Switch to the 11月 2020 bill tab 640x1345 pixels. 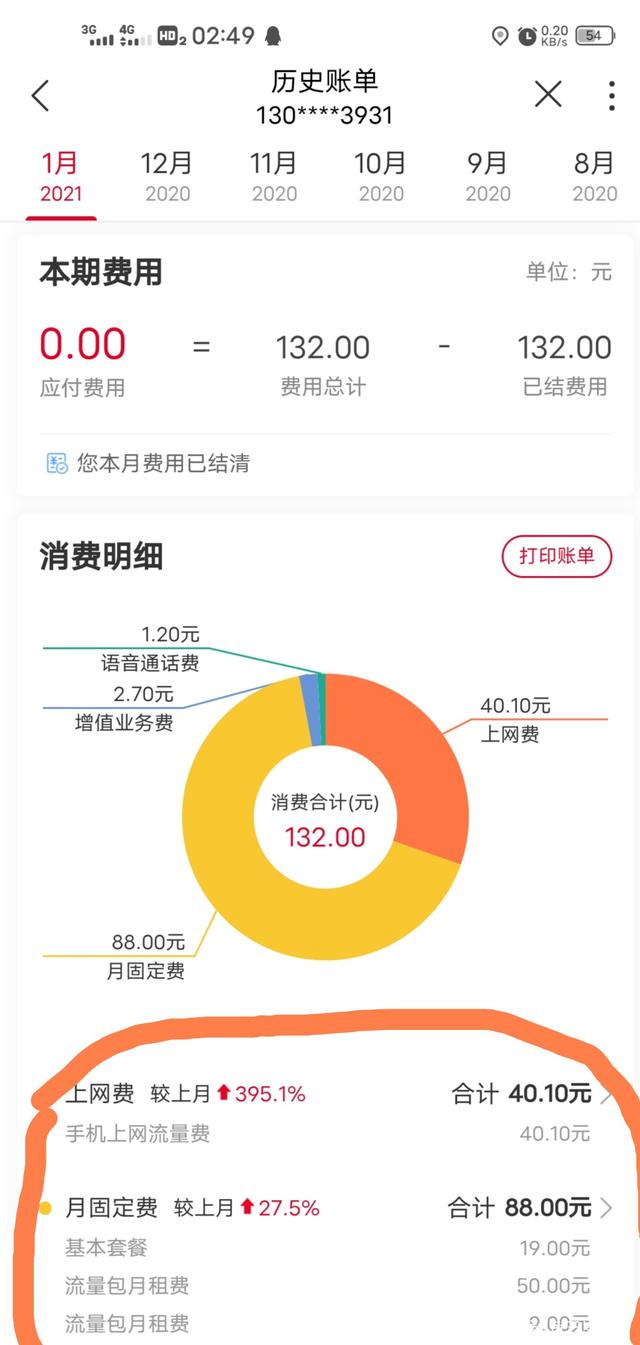tap(274, 177)
